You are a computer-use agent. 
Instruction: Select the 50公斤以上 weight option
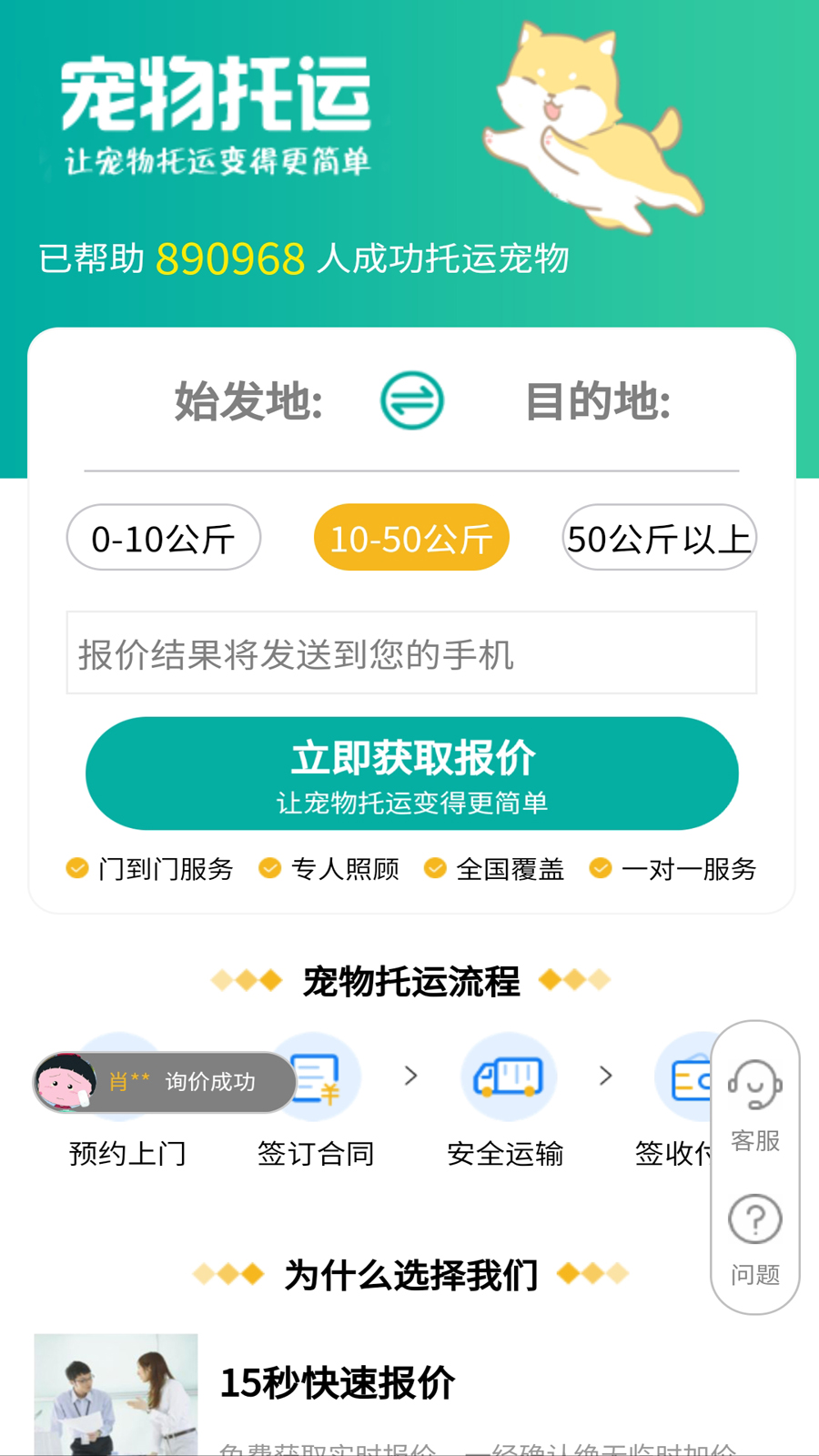[658, 538]
